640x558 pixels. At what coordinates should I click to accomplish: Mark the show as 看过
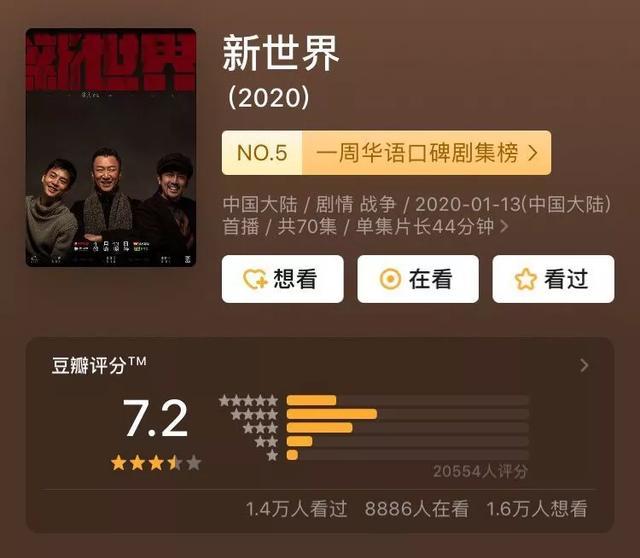[553, 279]
